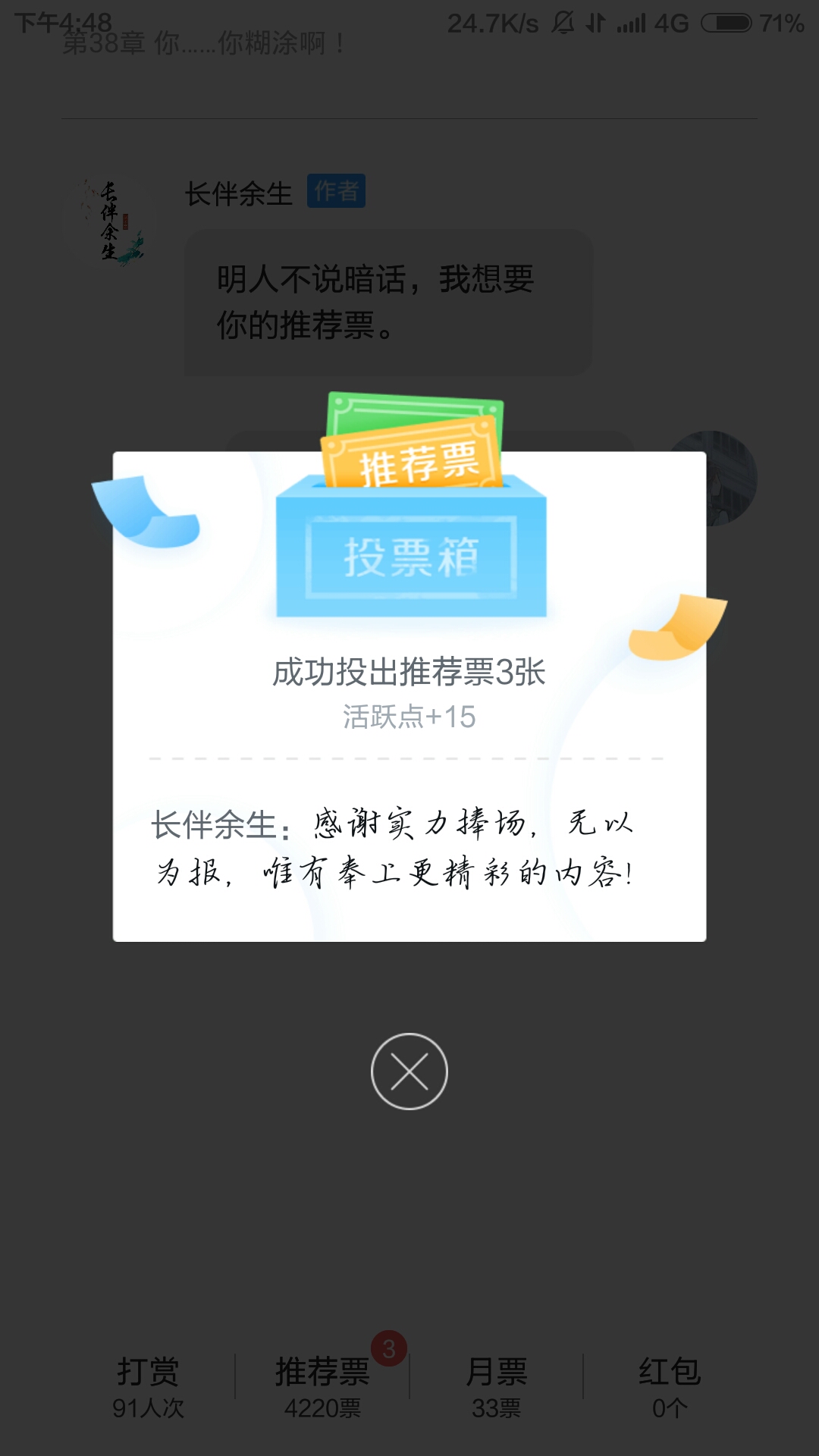Open the 打赏 reward option
Image resolution: width=819 pixels, height=1456 pixels.
coord(148,1387)
